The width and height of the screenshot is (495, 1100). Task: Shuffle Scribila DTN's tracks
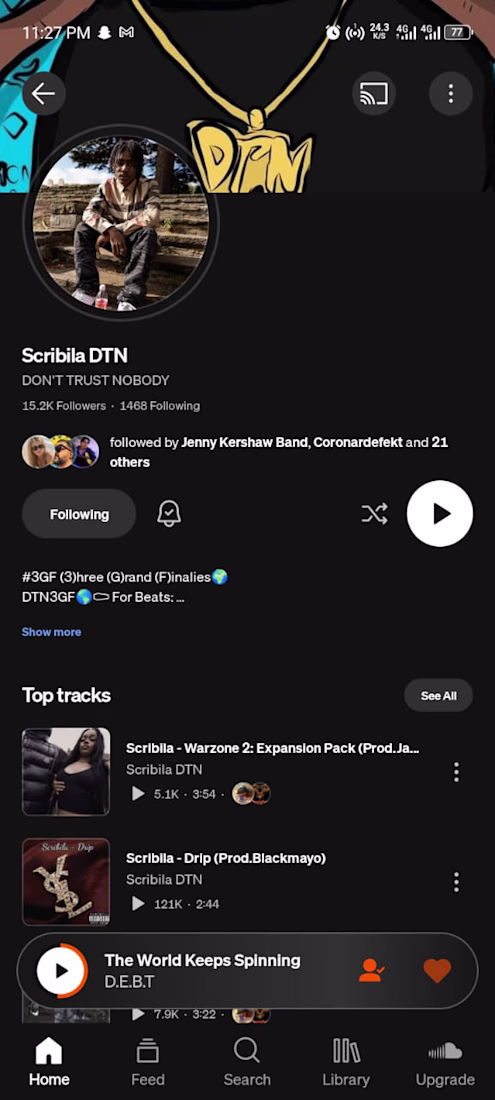pyautogui.click(x=374, y=514)
